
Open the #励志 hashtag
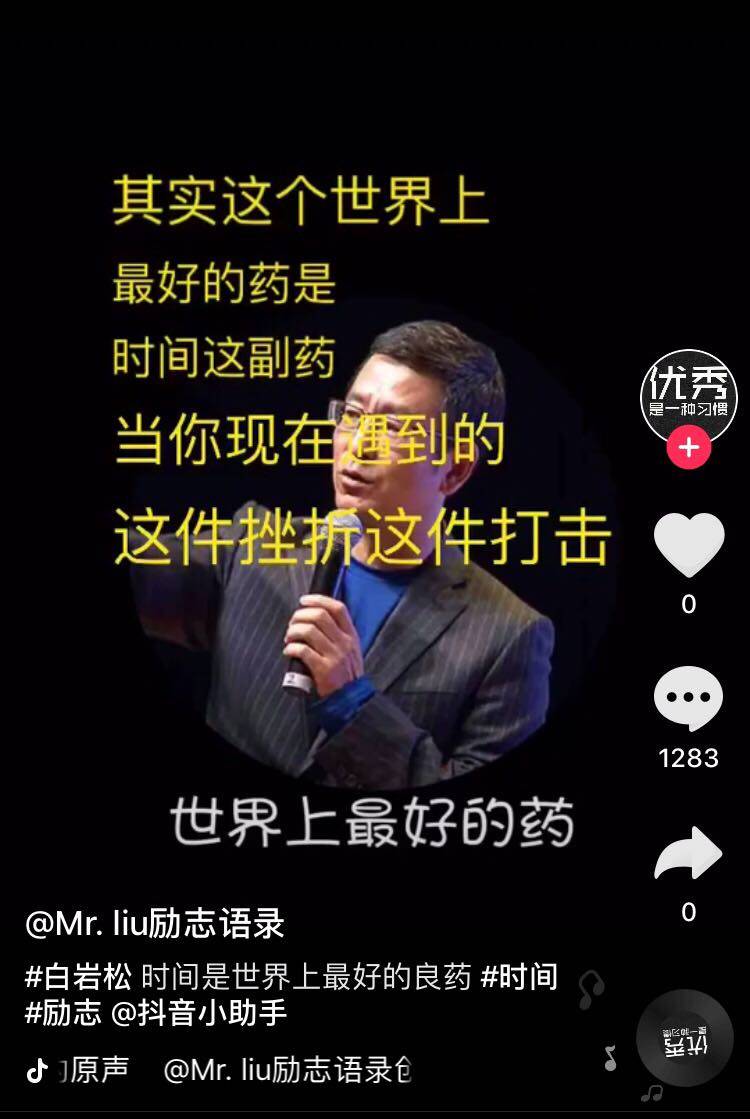[x=63, y=1013]
